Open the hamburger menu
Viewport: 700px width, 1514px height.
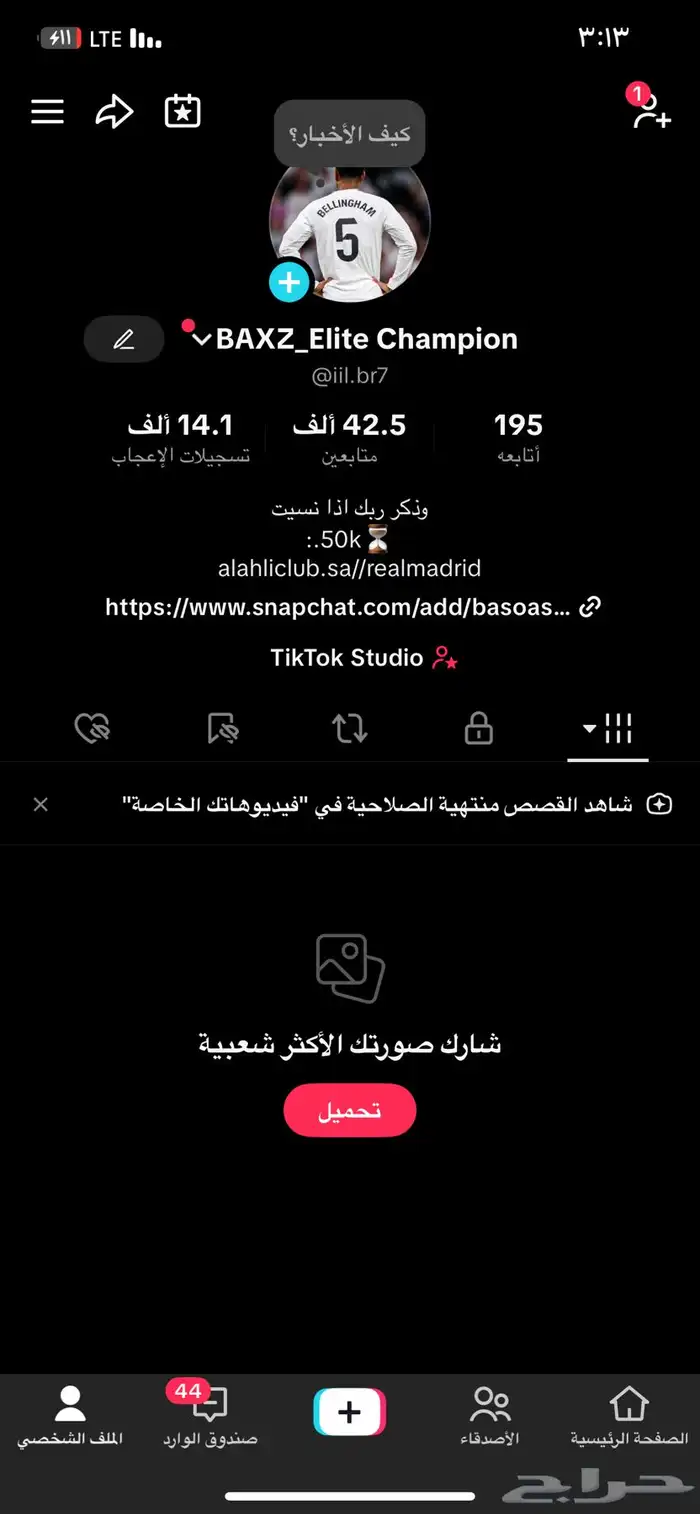point(47,112)
